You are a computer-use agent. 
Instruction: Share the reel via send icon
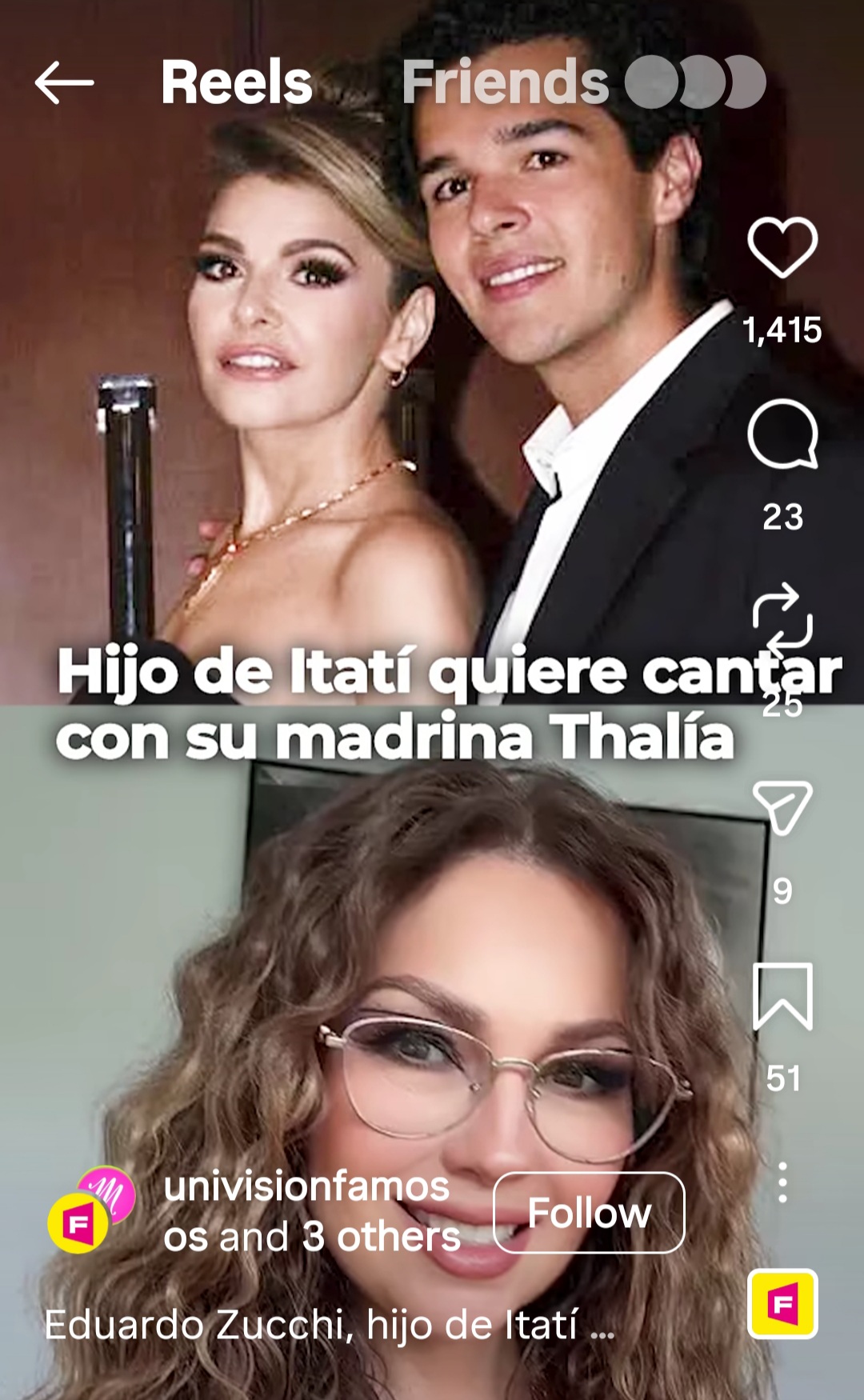click(782, 808)
